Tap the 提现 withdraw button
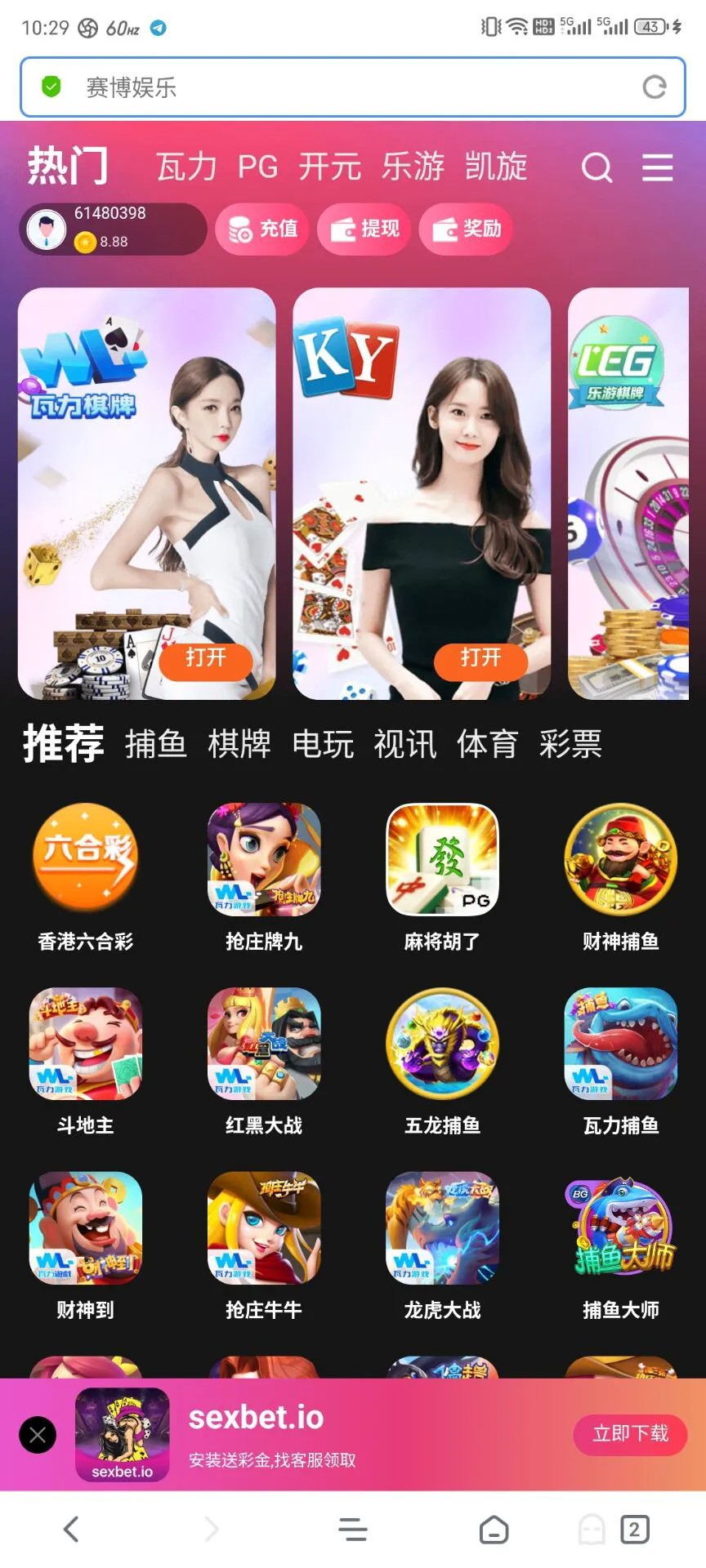 coord(364,229)
